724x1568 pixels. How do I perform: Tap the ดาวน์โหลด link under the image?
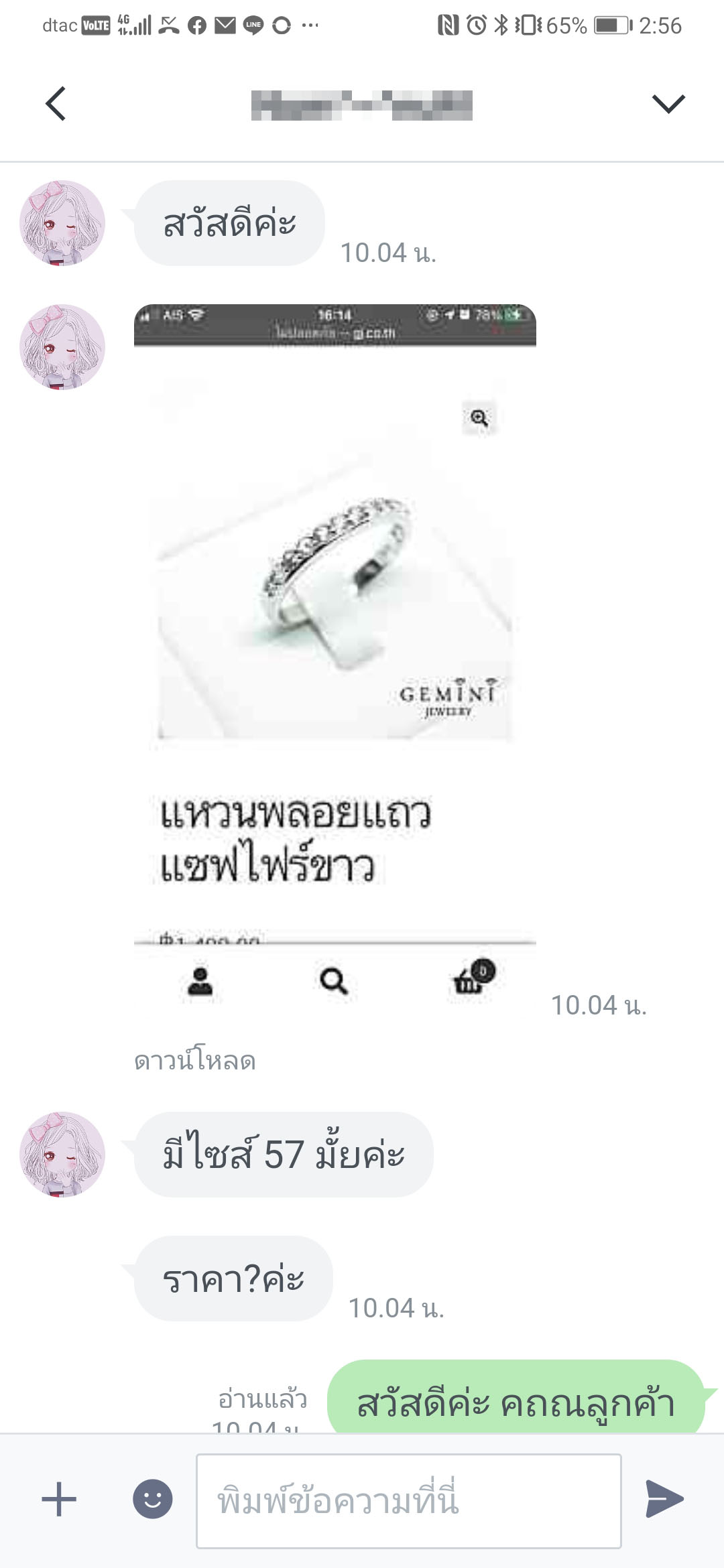(x=195, y=1061)
